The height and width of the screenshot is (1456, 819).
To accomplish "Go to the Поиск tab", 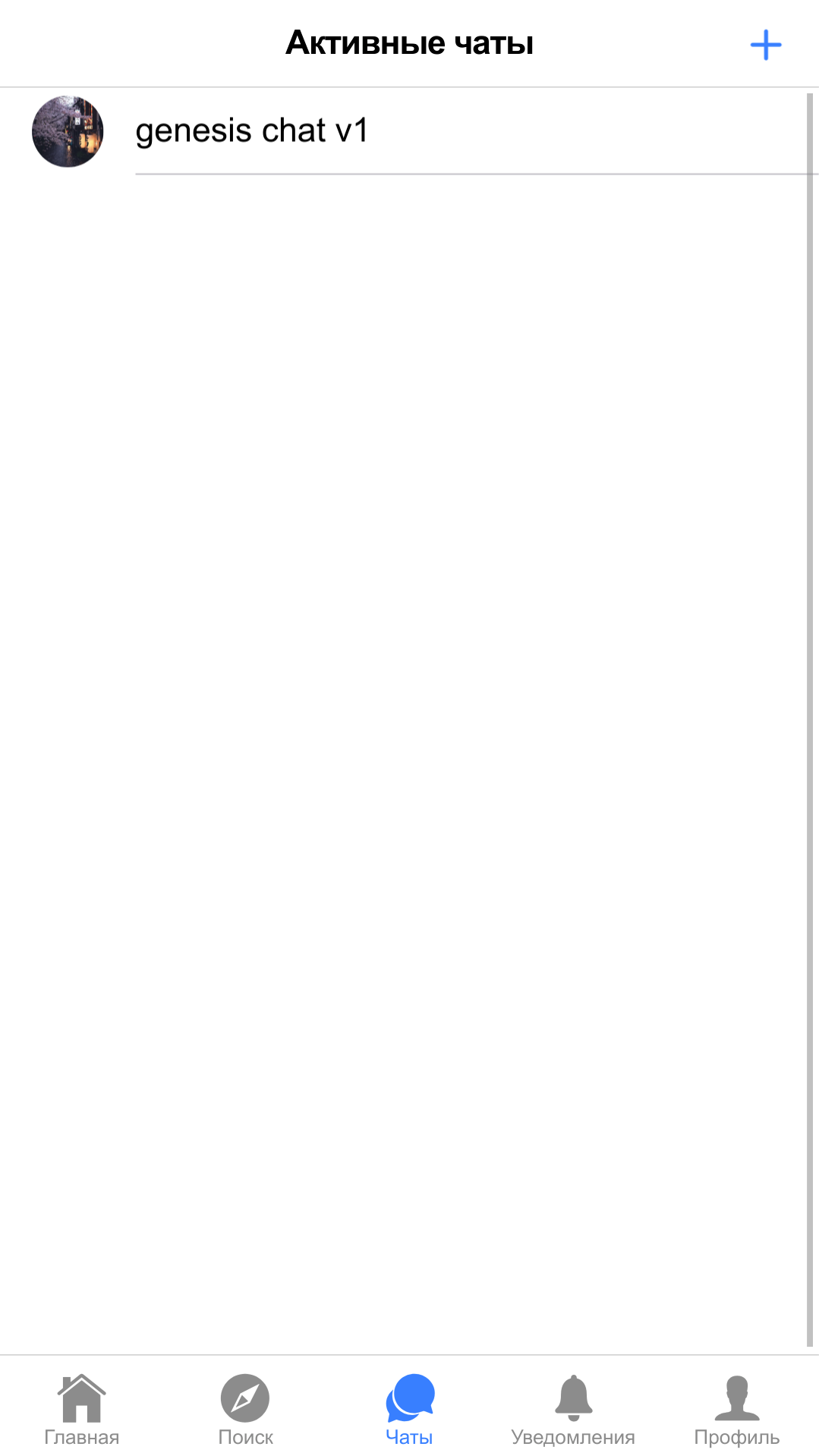I will pos(245,1409).
